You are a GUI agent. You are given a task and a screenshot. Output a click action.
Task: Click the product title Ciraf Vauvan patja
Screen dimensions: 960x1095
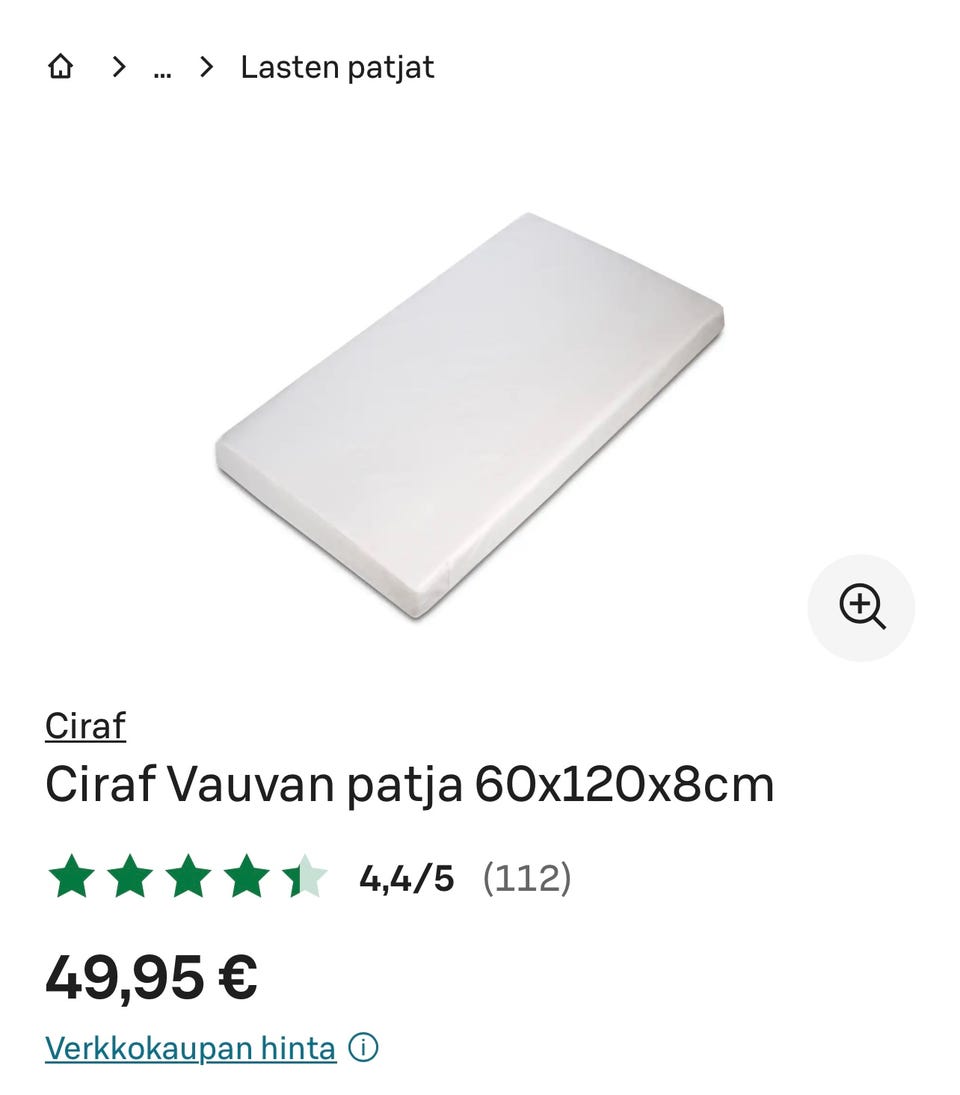[x=410, y=785]
